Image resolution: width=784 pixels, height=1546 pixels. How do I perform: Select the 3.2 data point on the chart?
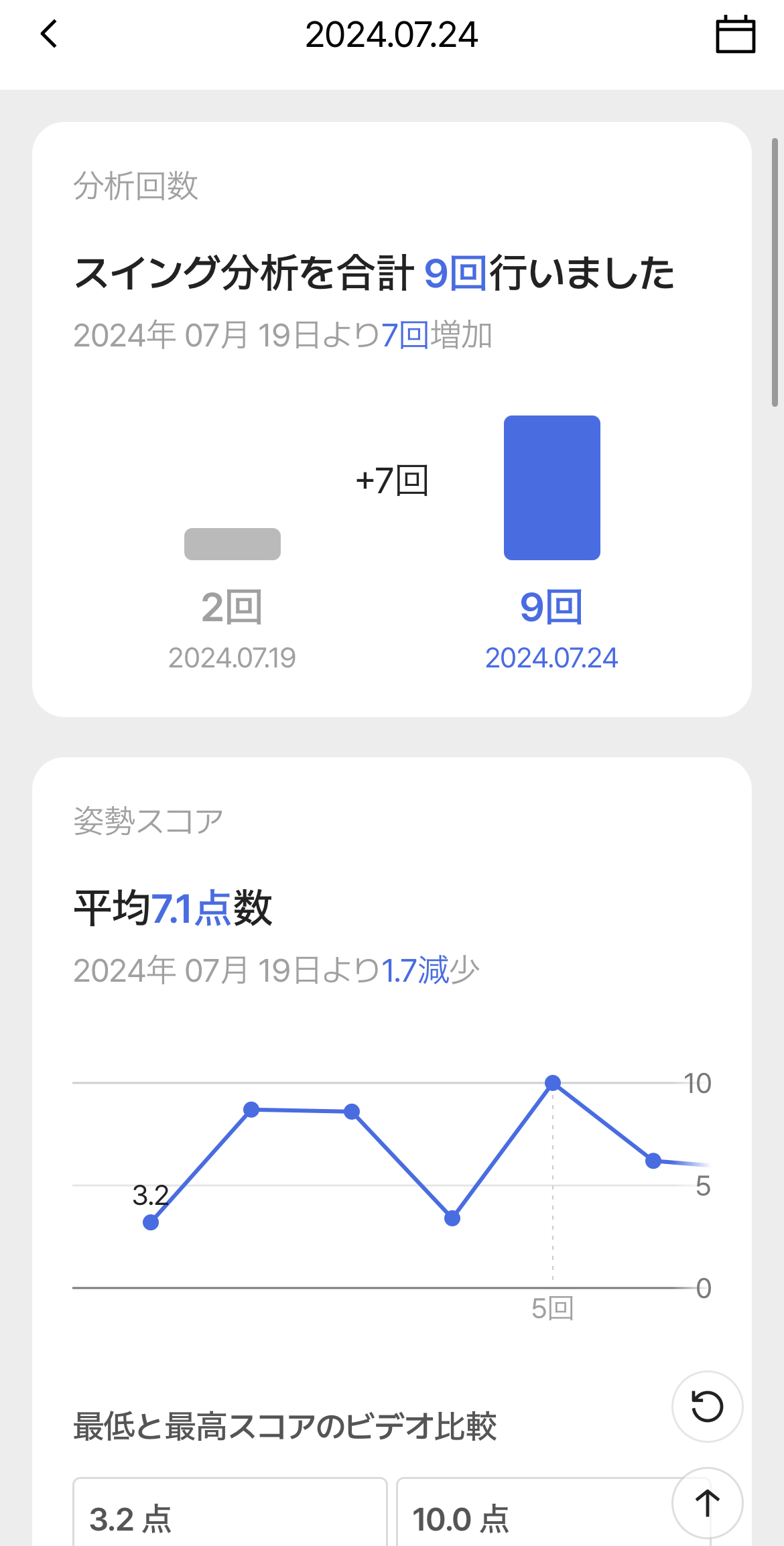151,1222
